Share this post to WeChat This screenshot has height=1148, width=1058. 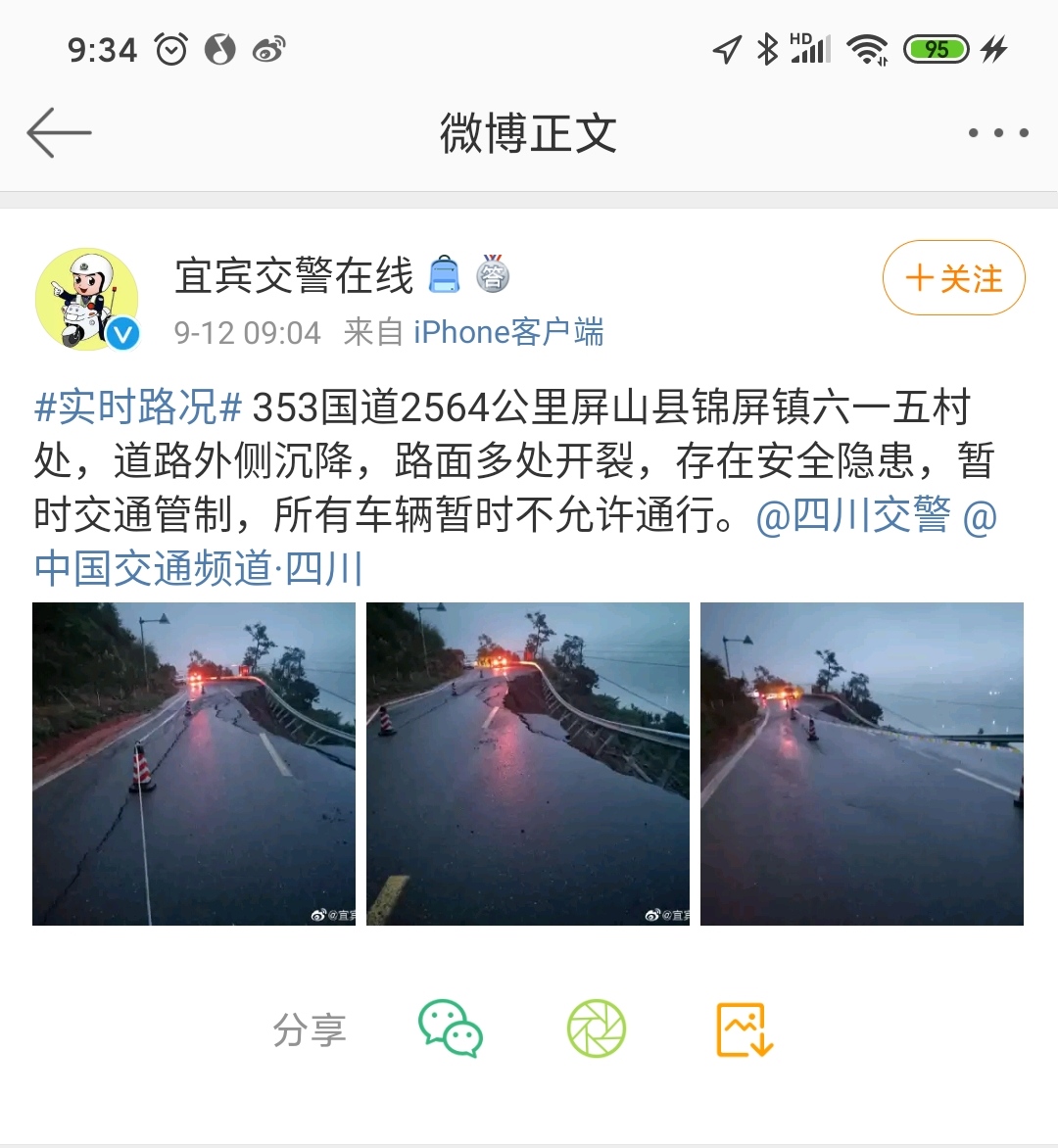click(450, 1028)
